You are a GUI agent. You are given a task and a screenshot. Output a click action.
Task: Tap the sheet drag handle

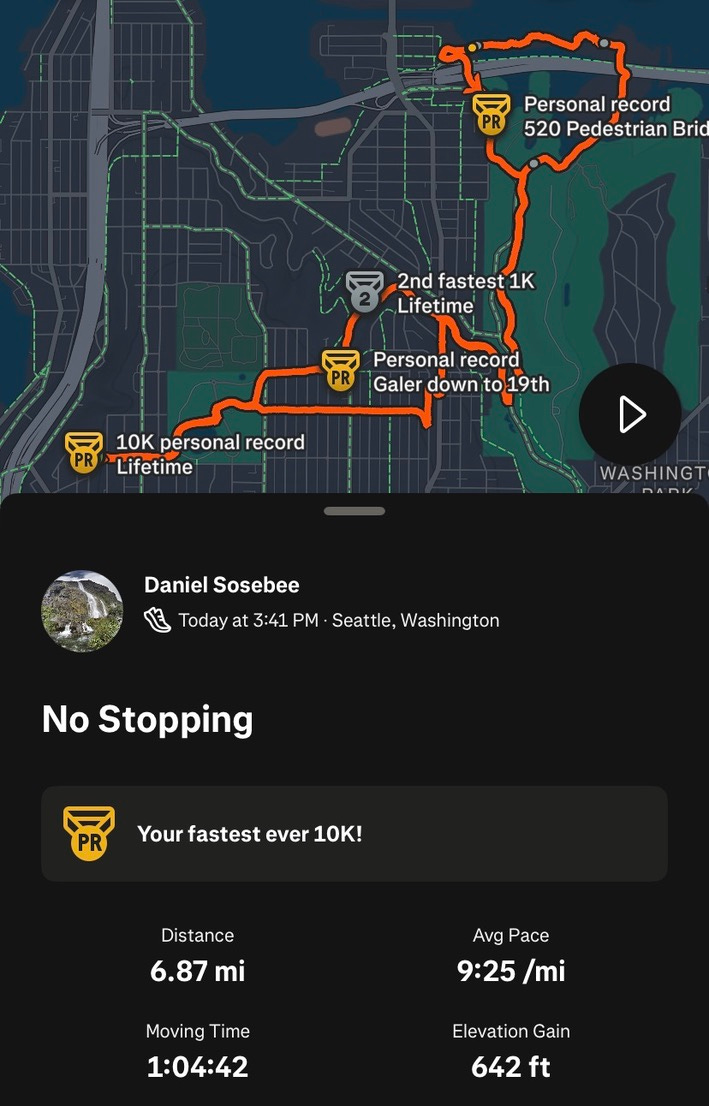pos(354,511)
